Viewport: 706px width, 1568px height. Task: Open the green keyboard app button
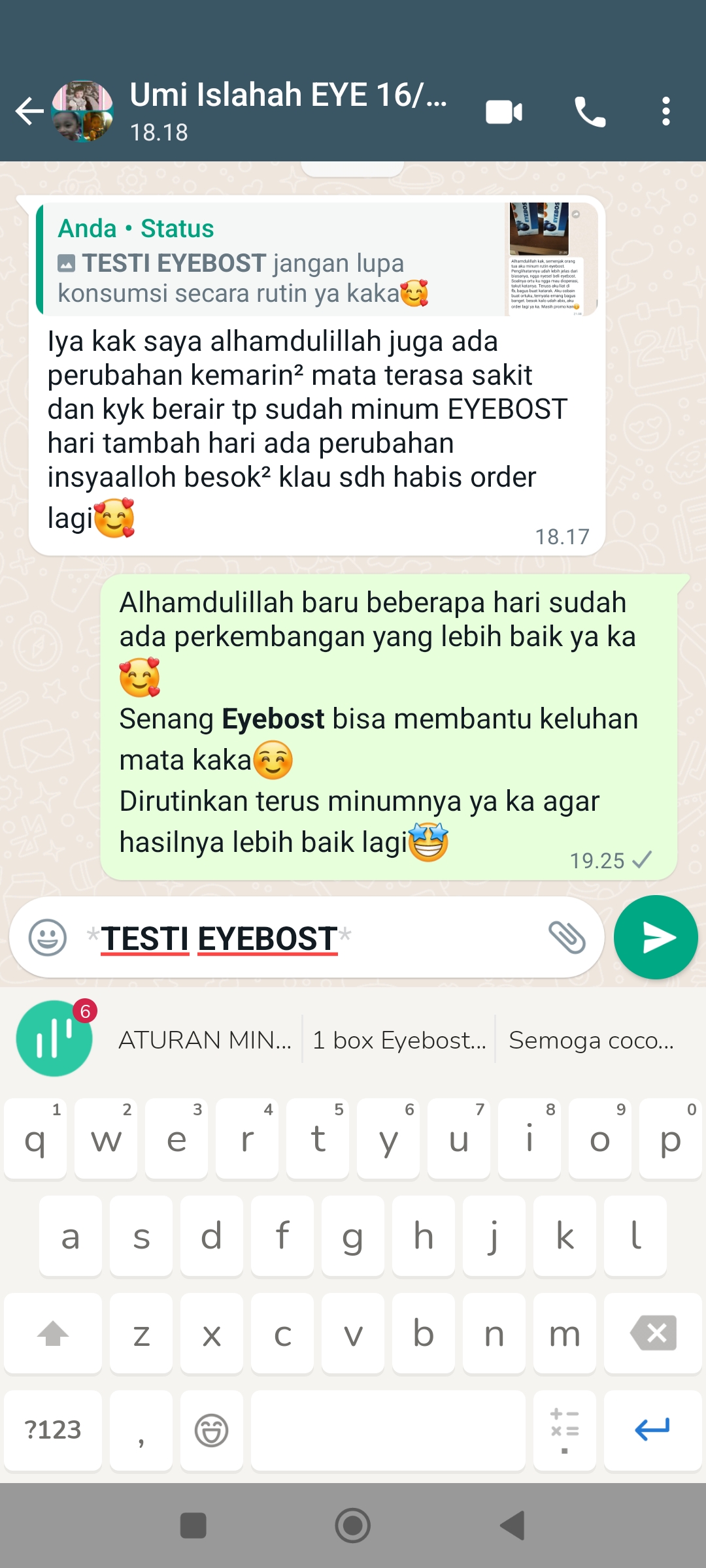point(55,1038)
